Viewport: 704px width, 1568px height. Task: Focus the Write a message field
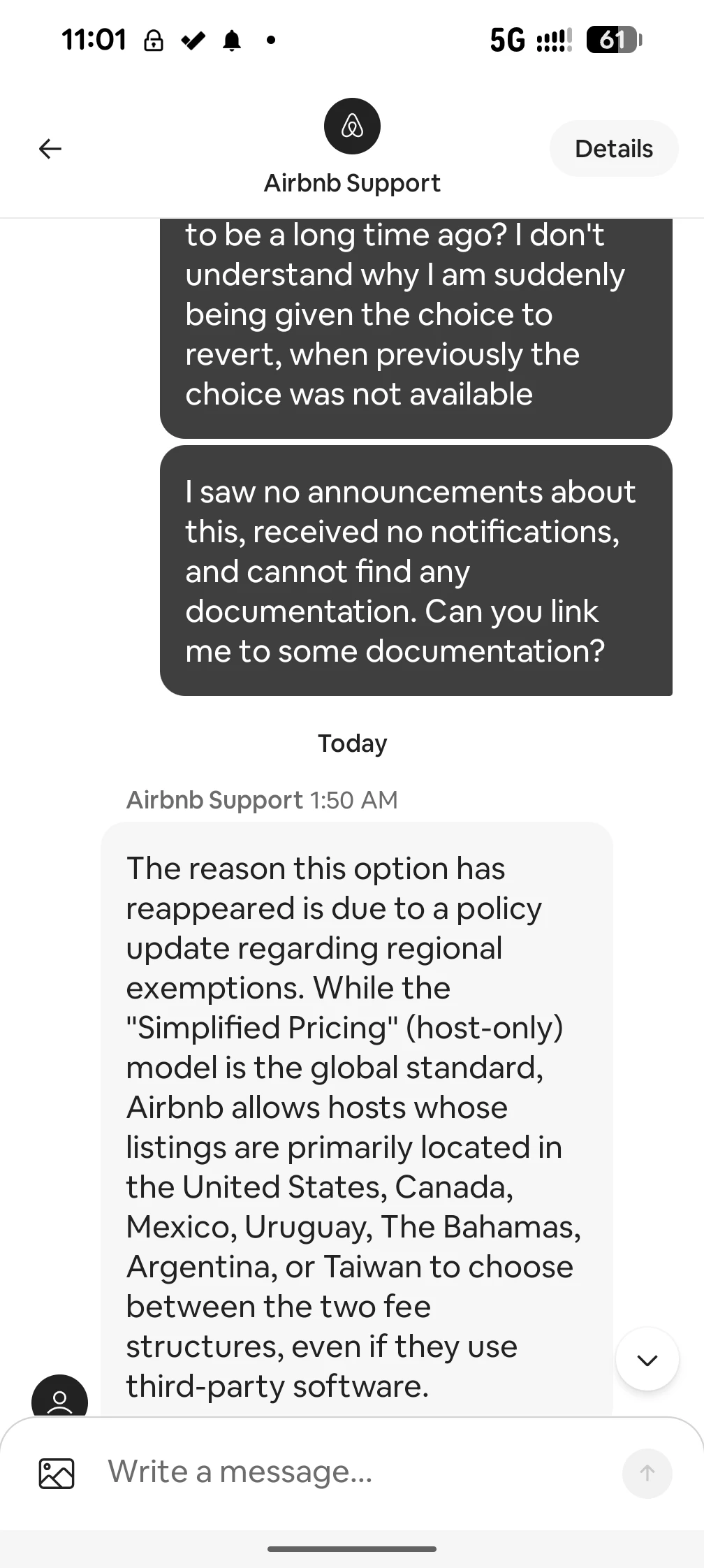coord(349,1472)
